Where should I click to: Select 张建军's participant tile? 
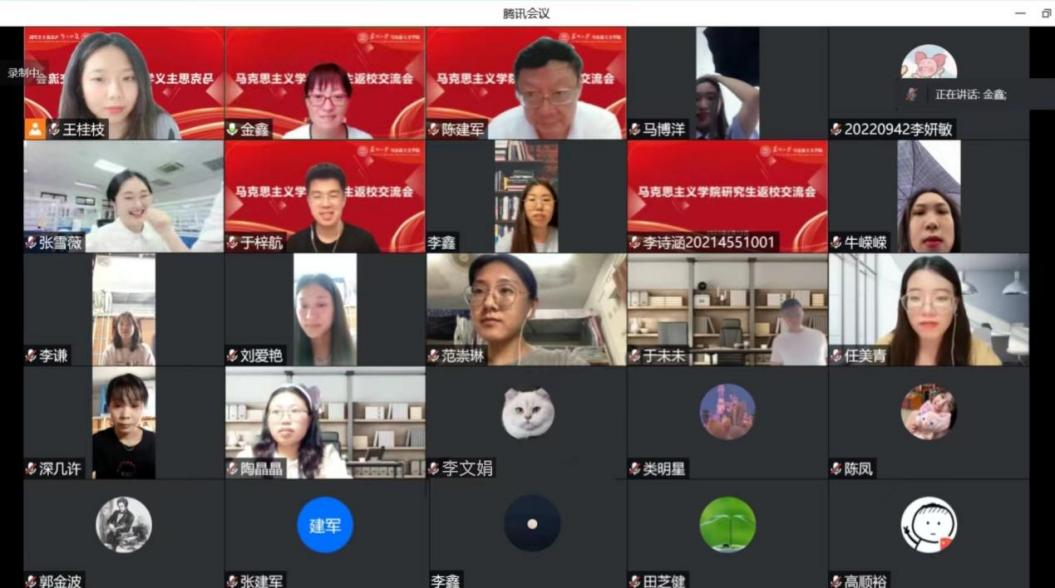coord(325,525)
